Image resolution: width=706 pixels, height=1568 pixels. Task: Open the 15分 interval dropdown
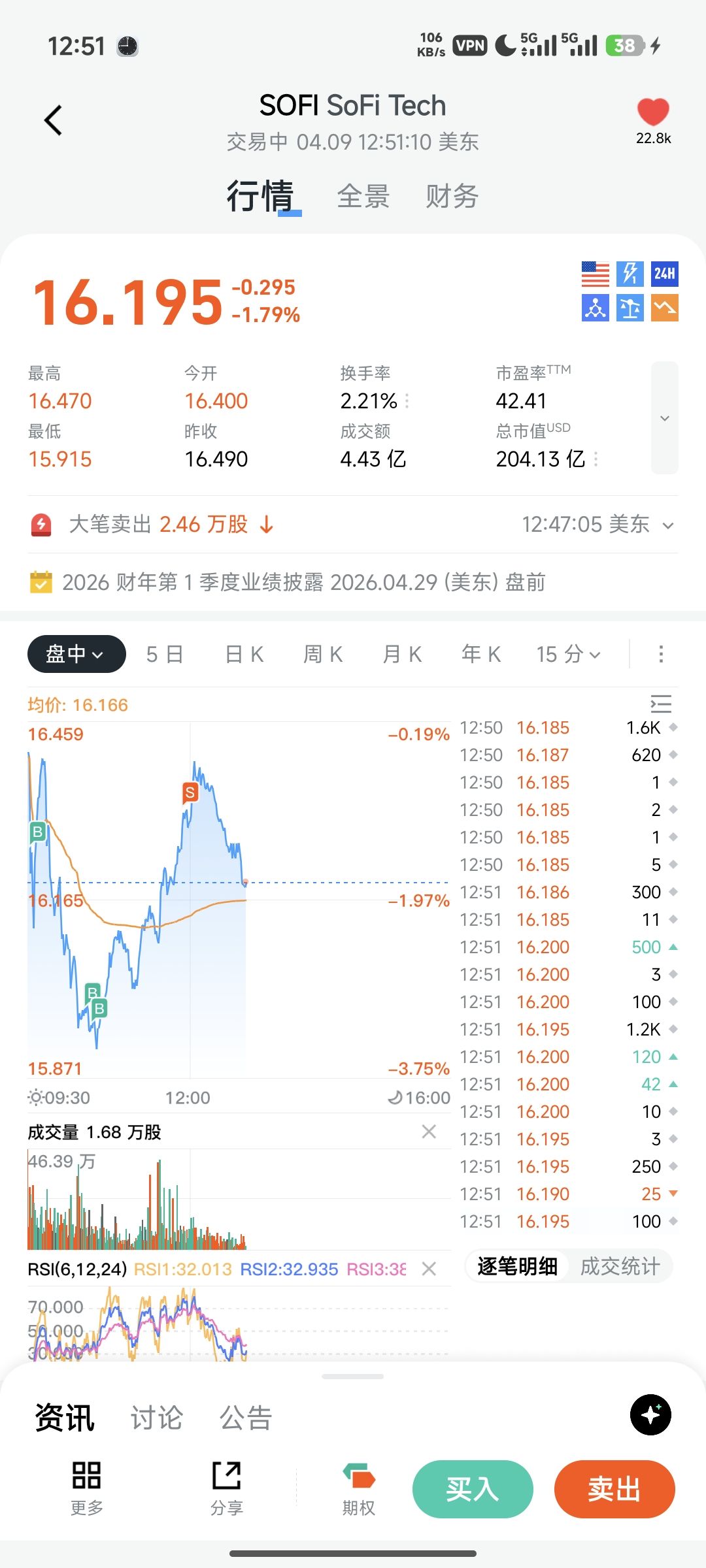tap(567, 654)
